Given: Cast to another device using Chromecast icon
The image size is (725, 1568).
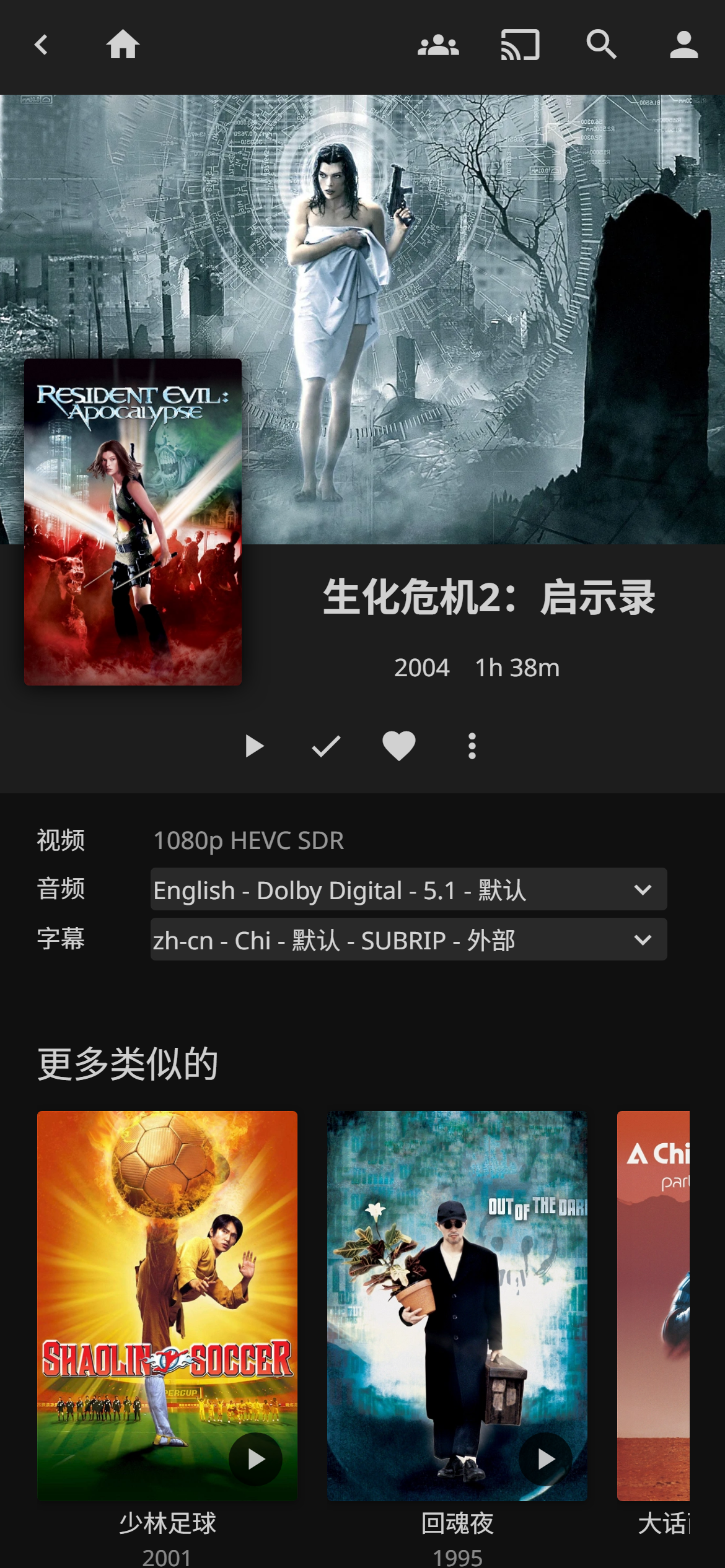Looking at the screenshot, I should pos(519,45).
